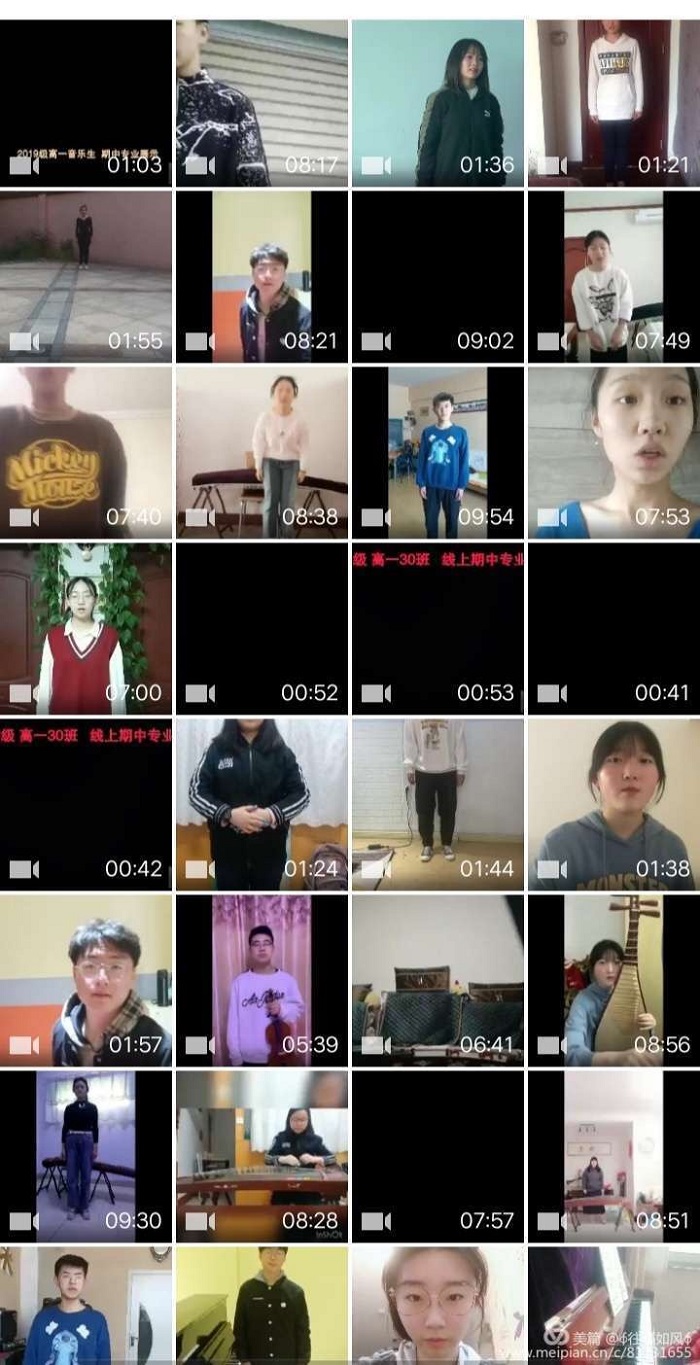
Task: Open the 01:36 video of the girl in a black jacket
Action: pyautogui.click(x=438, y=103)
